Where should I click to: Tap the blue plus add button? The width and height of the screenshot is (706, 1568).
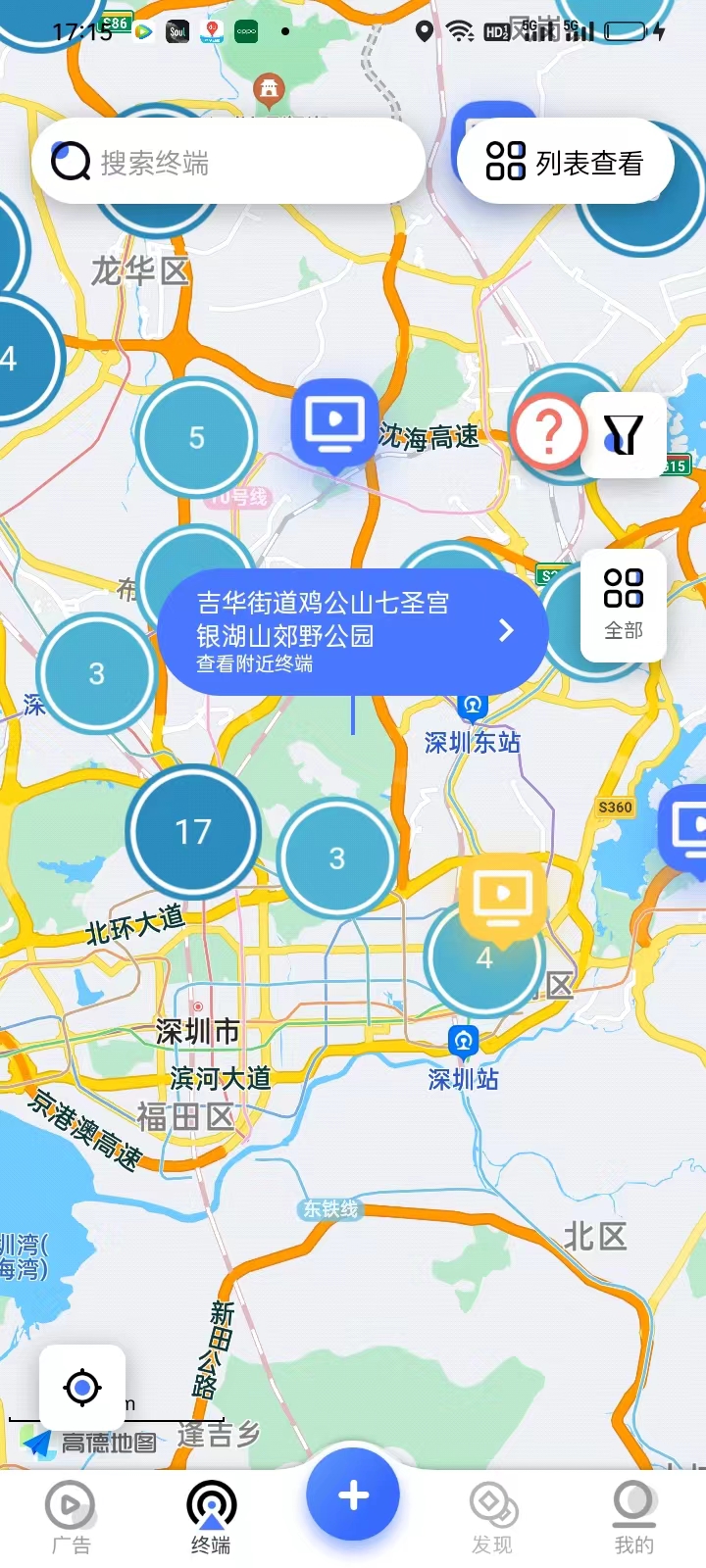pos(353,1495)
